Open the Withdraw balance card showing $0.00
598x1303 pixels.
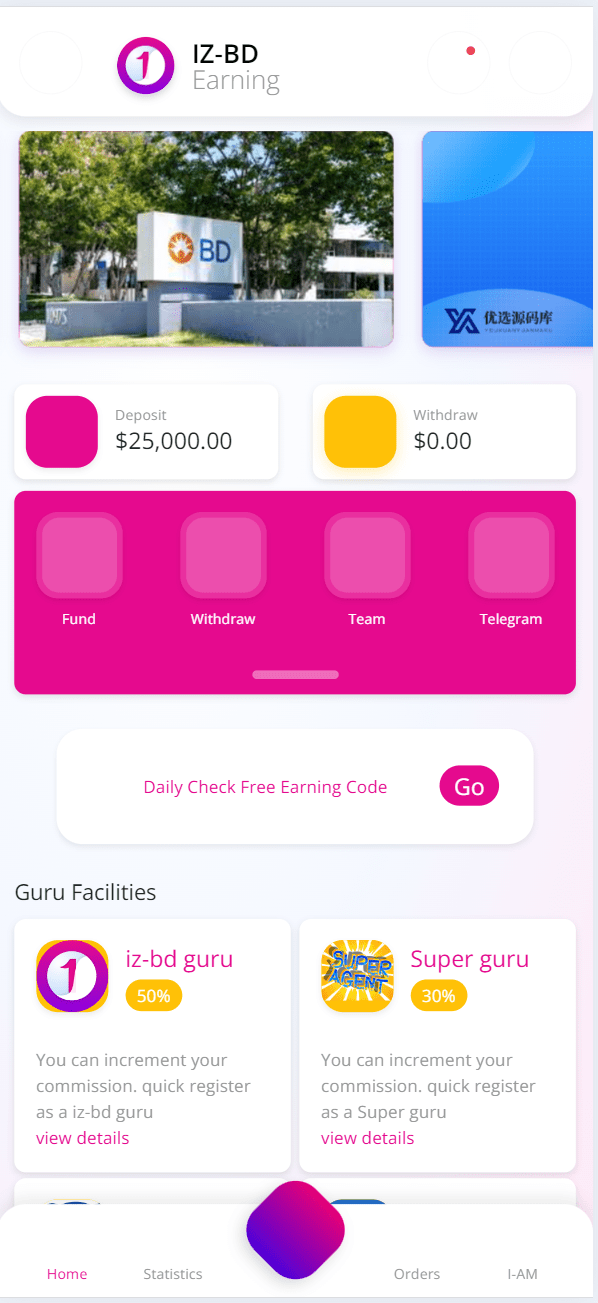444,431
